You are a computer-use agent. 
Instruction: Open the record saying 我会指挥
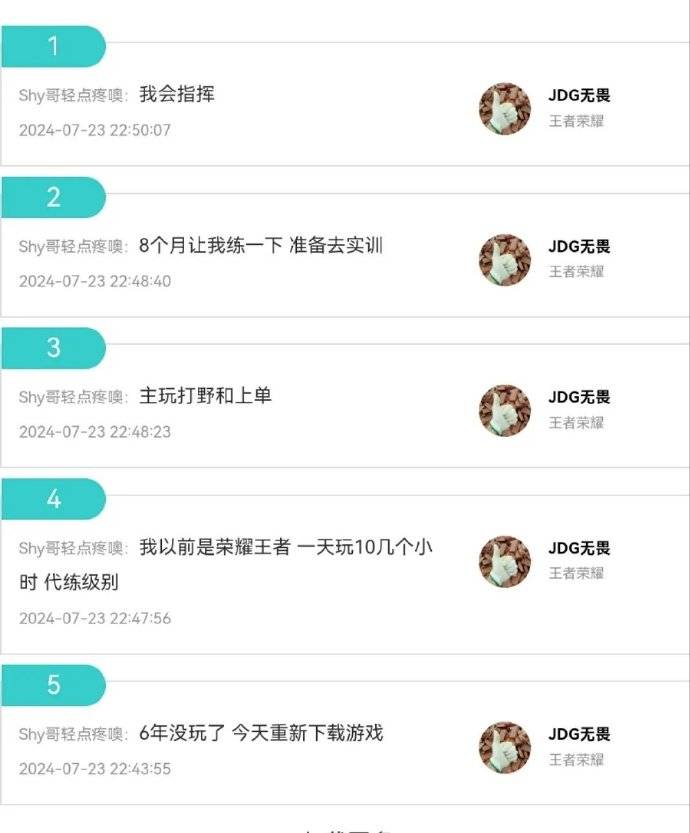pyautogui.click(x=177, y=96)
